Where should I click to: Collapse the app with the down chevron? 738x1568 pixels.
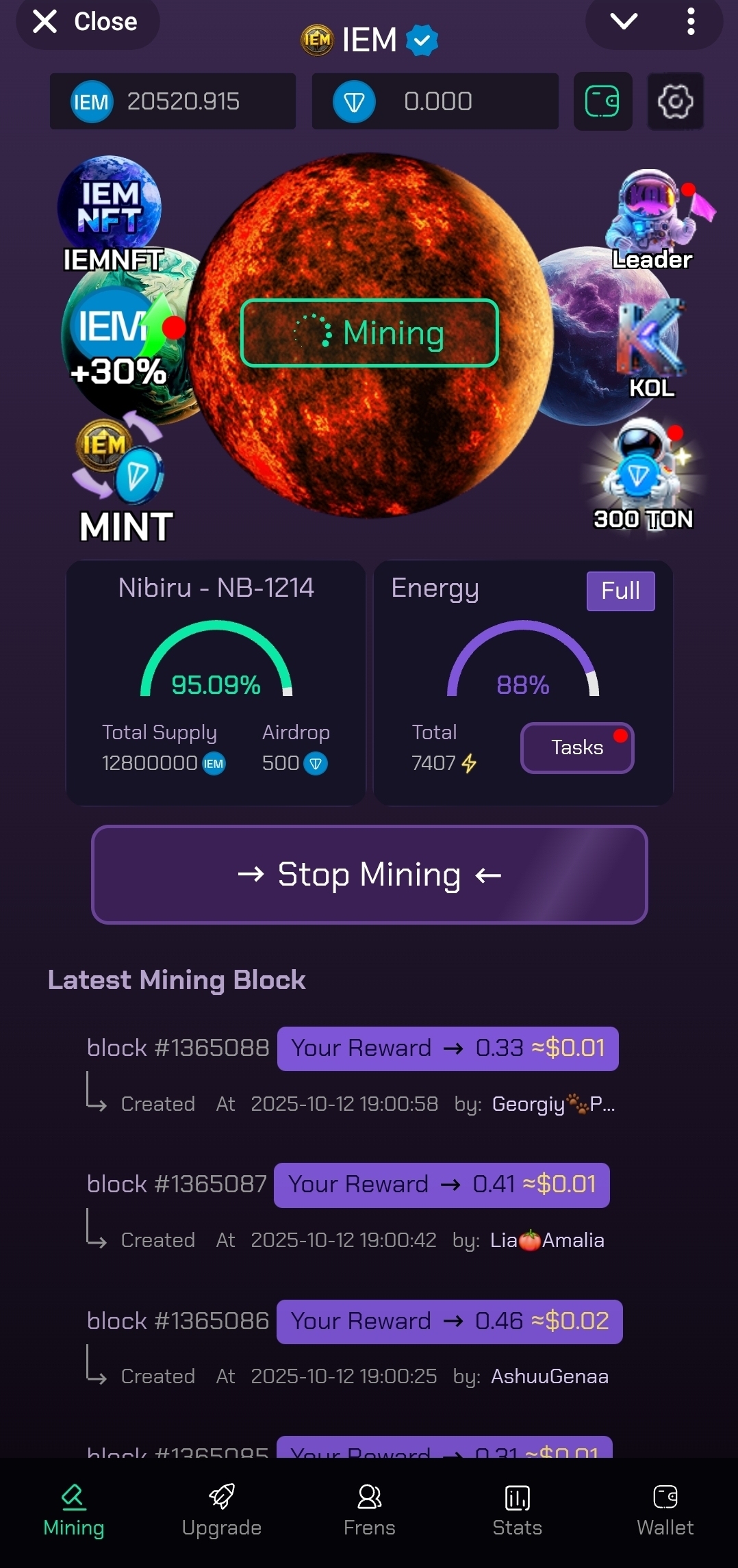tap(624, 22)
